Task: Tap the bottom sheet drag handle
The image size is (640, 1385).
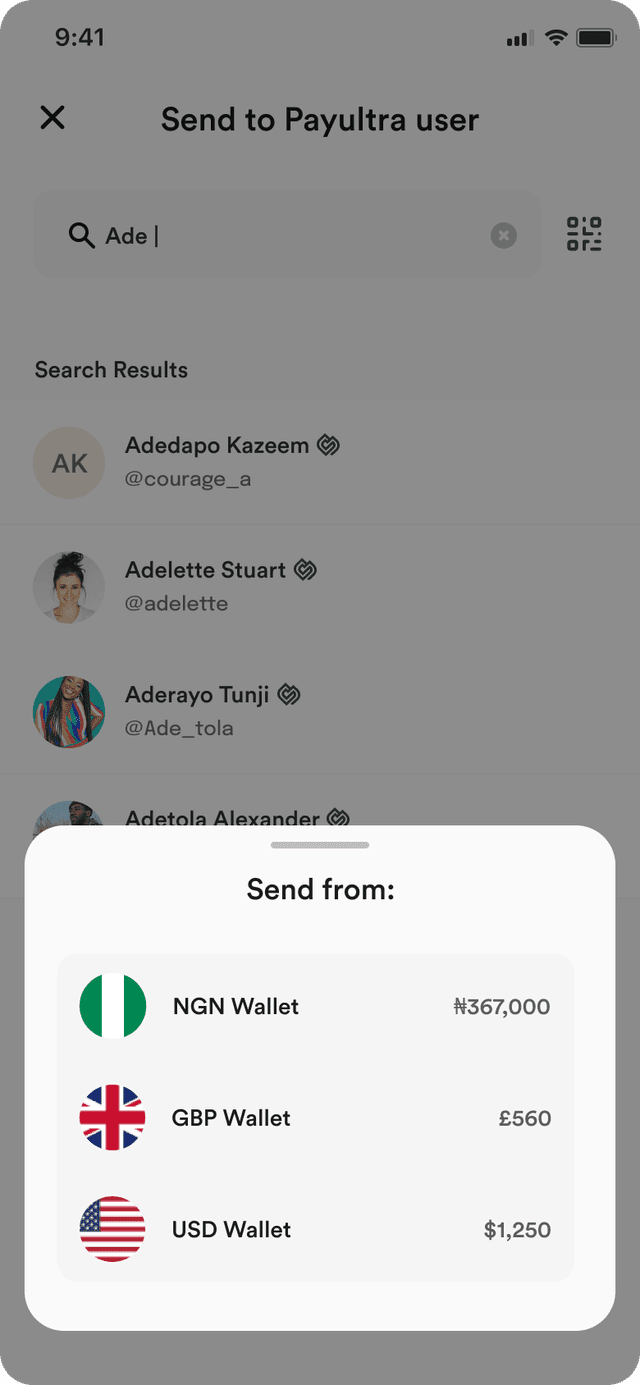Action: (320, 845)
